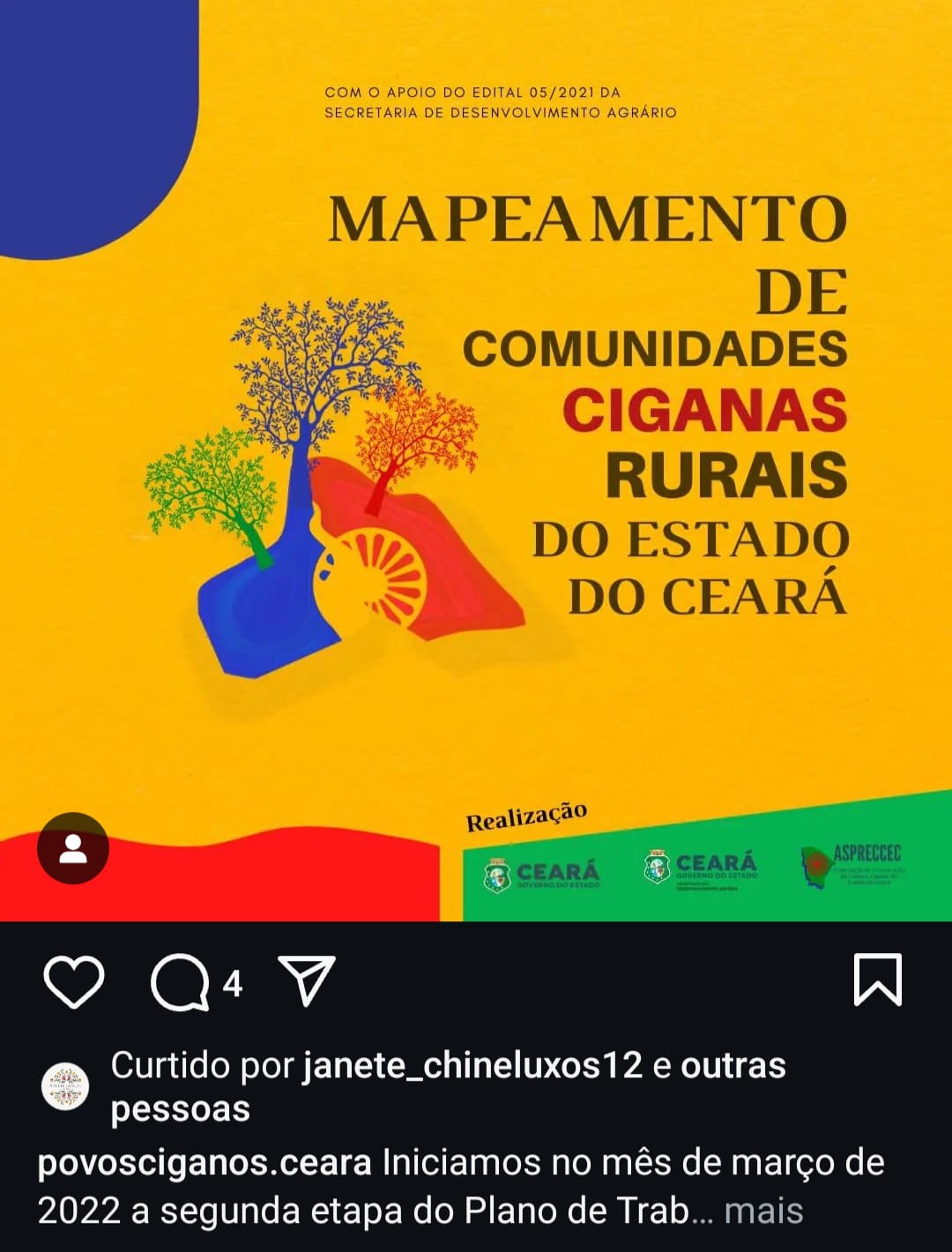Show people tagged in the photo

tap(73, 848)
